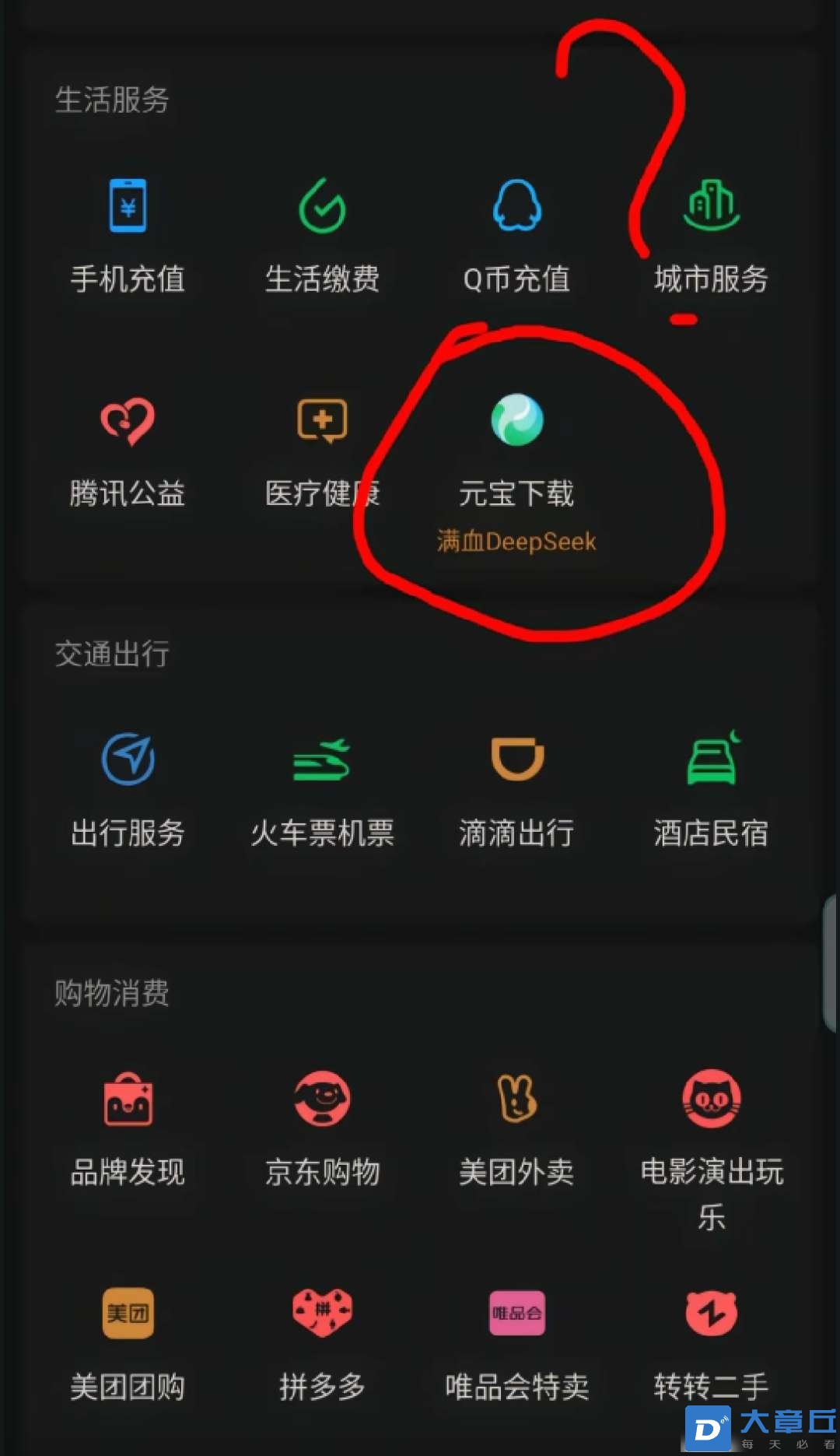Image resolution: width=840 pixels, height=1456 pixels.
Task: Launch 滴滴出行 ride hailing
Action: (x=516, y=788)
